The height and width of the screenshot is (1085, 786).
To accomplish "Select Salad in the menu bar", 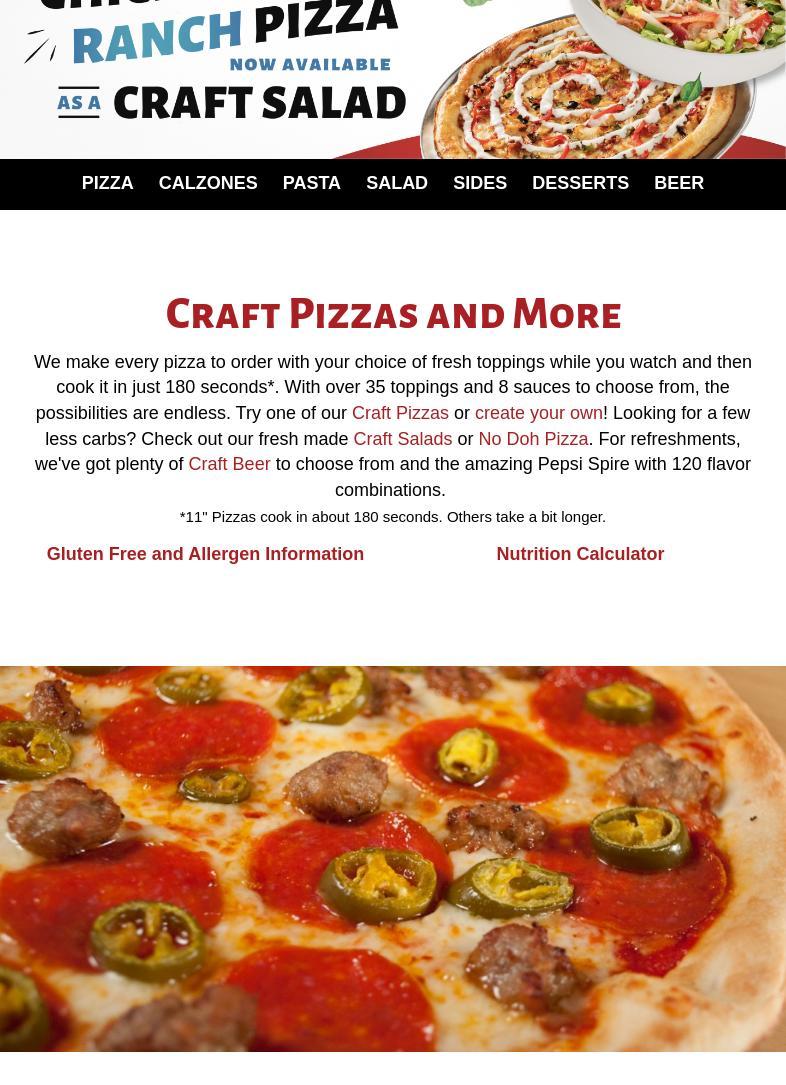I will (x=397, y=183).
